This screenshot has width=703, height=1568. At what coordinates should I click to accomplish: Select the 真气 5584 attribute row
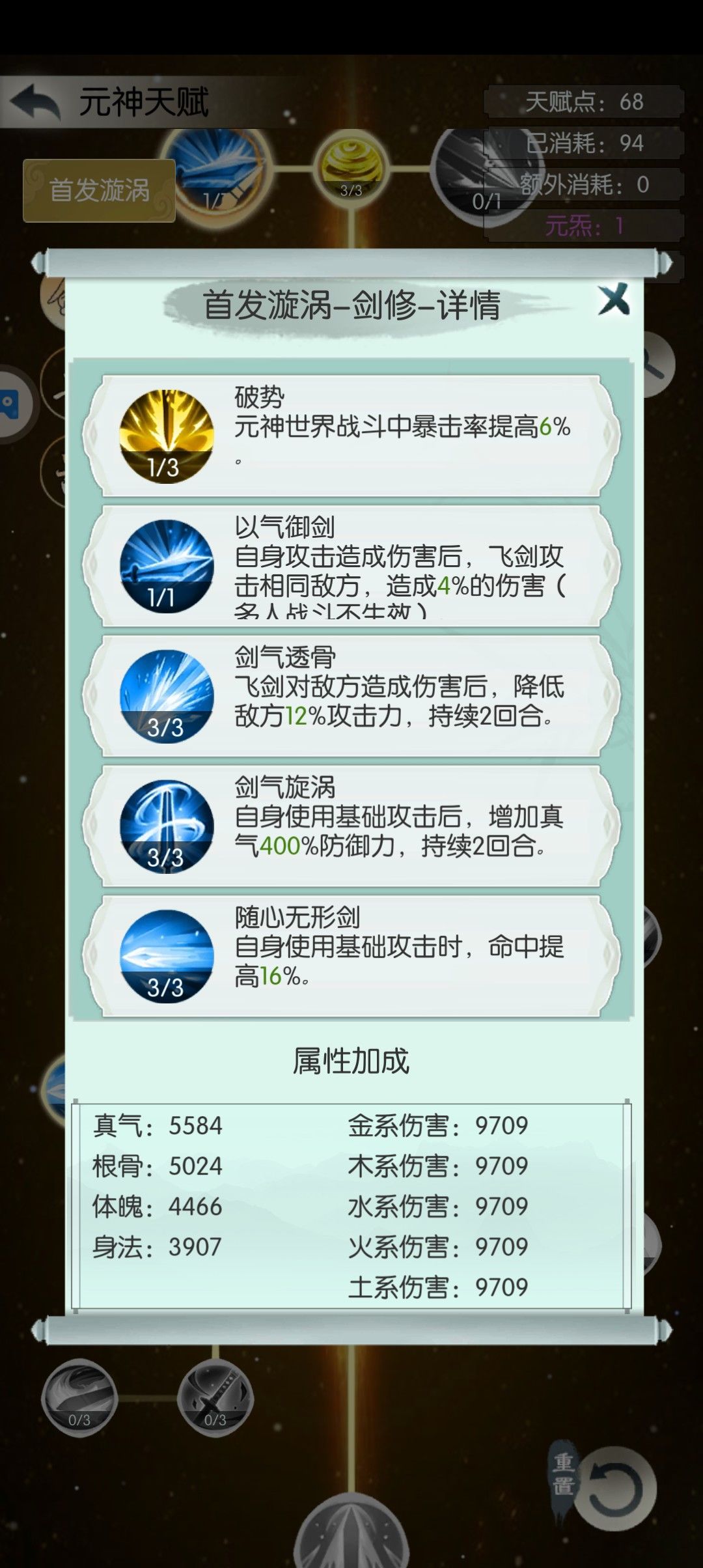tap(159, 1124)
